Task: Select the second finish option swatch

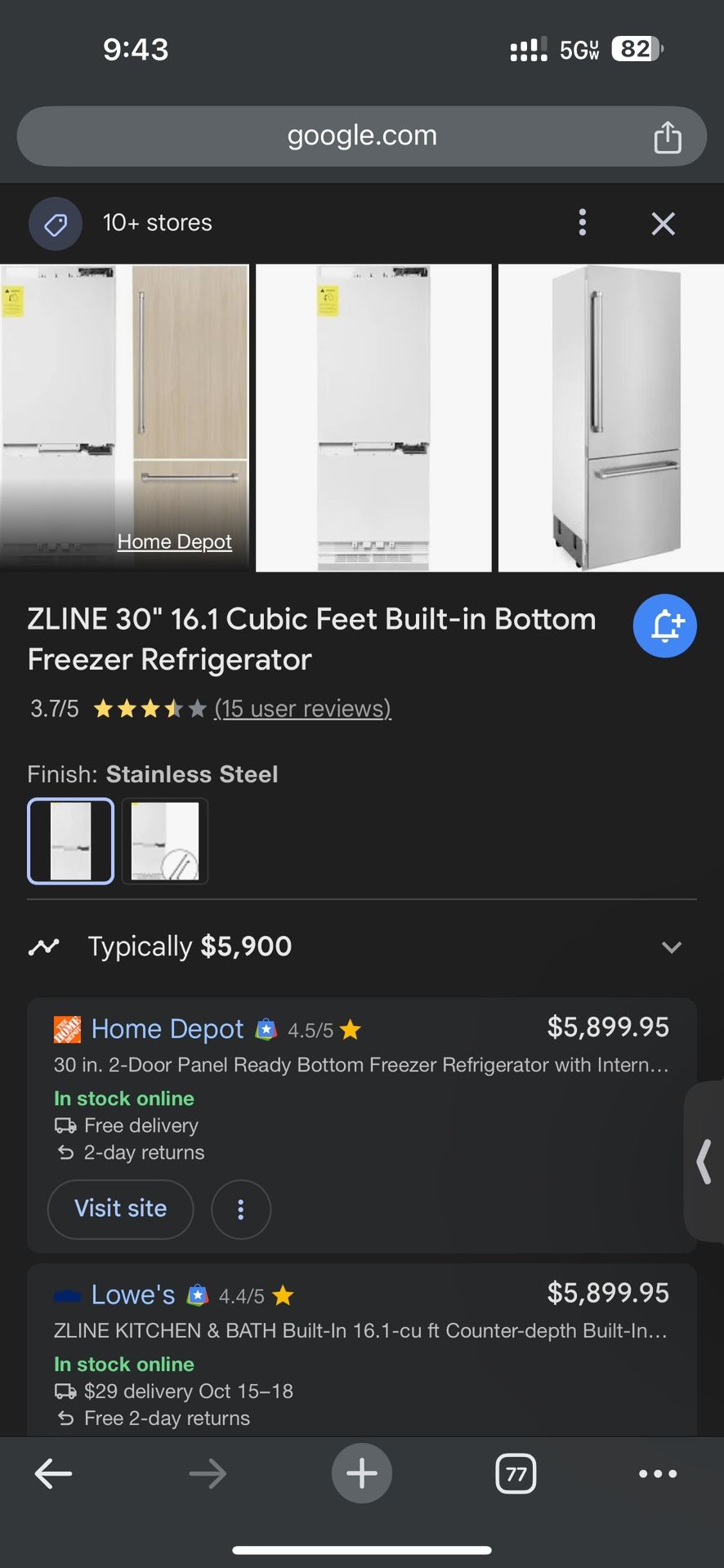Action: [165, 841]
